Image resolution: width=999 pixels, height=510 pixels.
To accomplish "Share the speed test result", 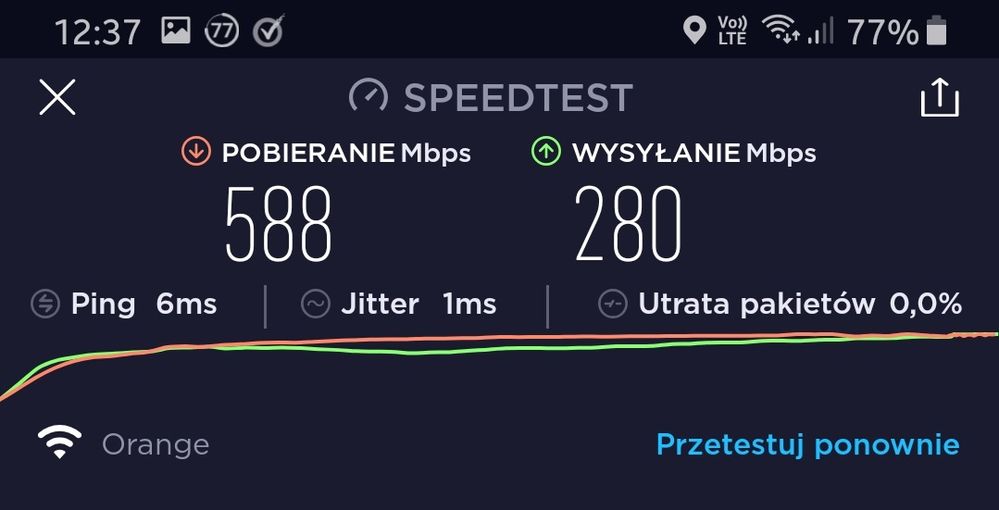I will [939, 98].
